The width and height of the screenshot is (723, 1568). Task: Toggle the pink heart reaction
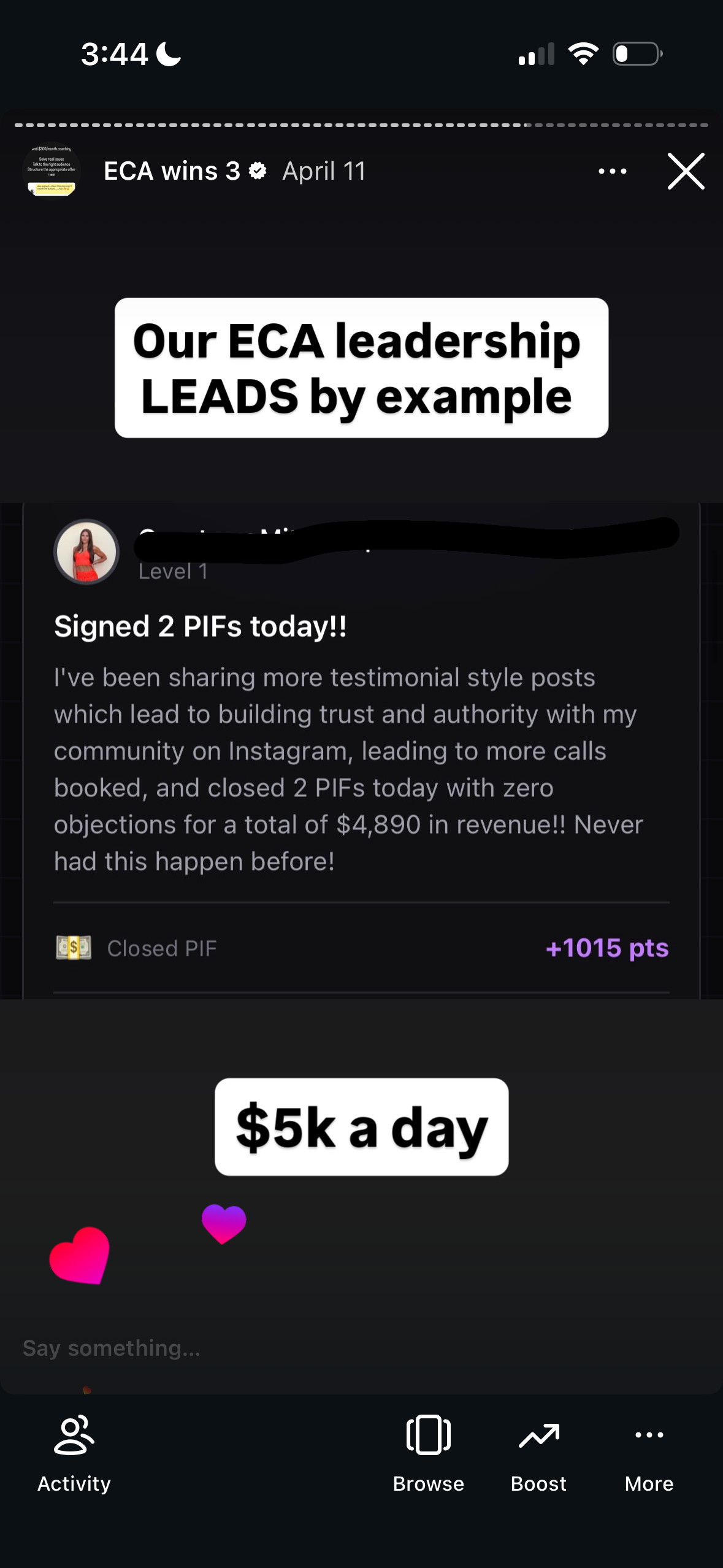[x=80, y=1255]
